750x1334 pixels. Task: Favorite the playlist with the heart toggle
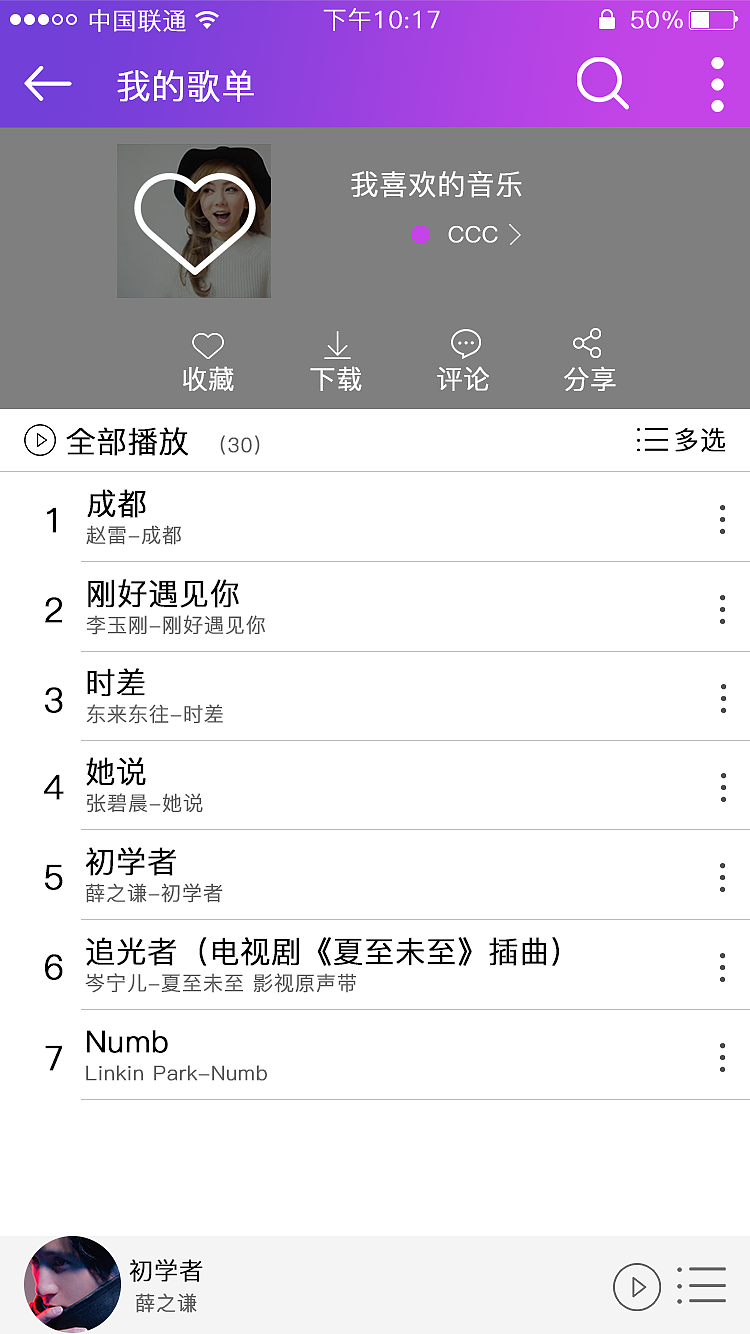(207, 345)
